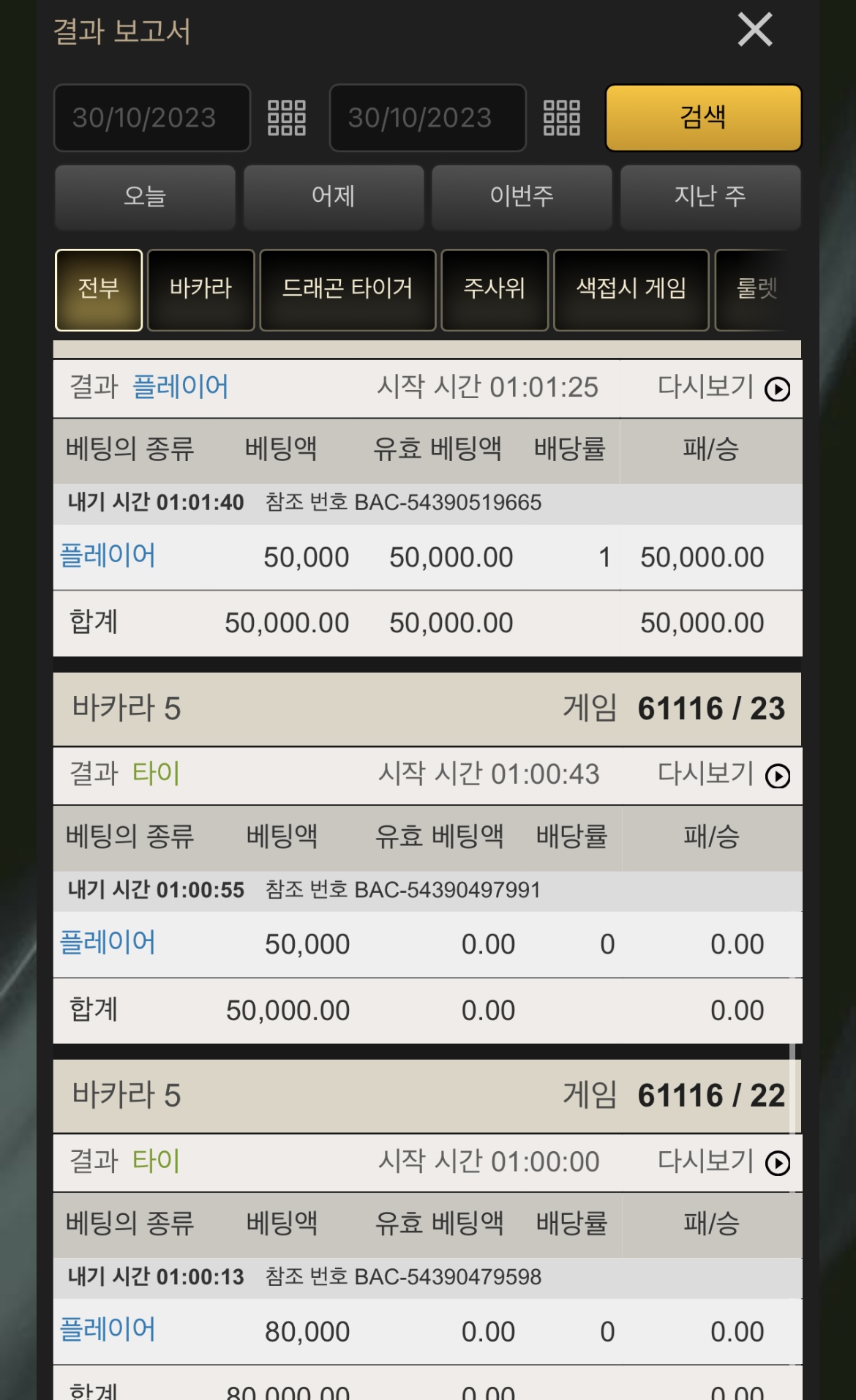Screen dimensions: 856x1400
Task: Switch to the 주사위 tab
Action: (495, 290)
